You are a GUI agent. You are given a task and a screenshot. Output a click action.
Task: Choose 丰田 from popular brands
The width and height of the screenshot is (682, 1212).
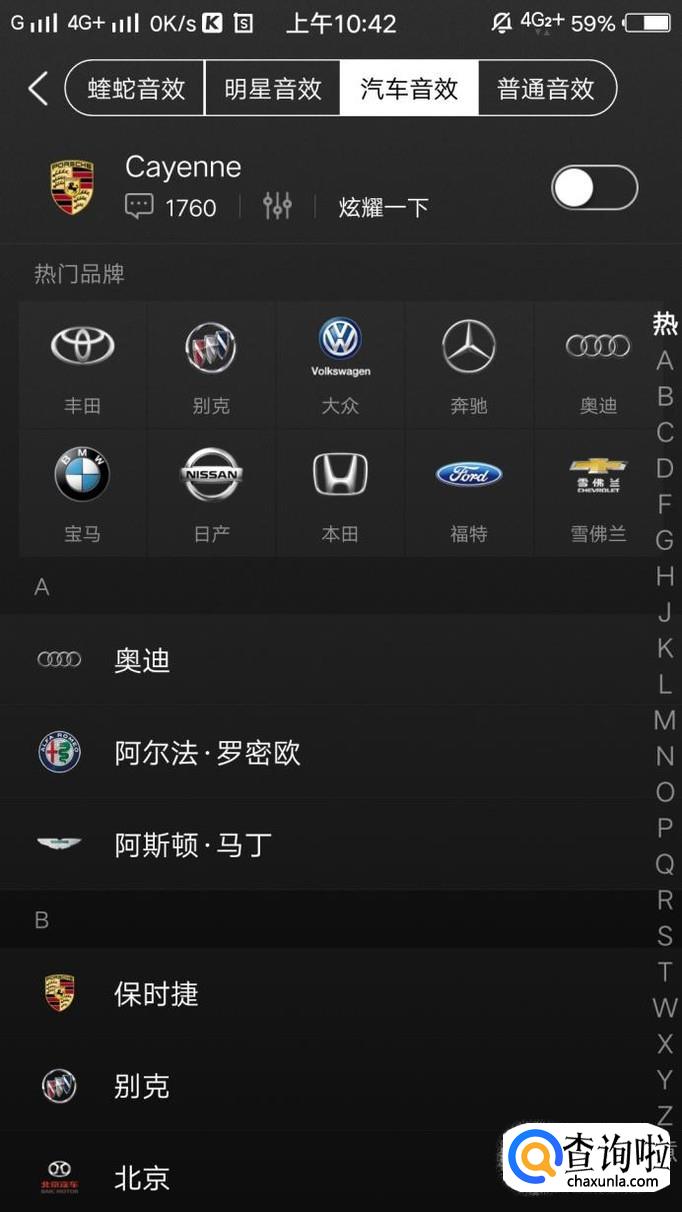[83, 365]
